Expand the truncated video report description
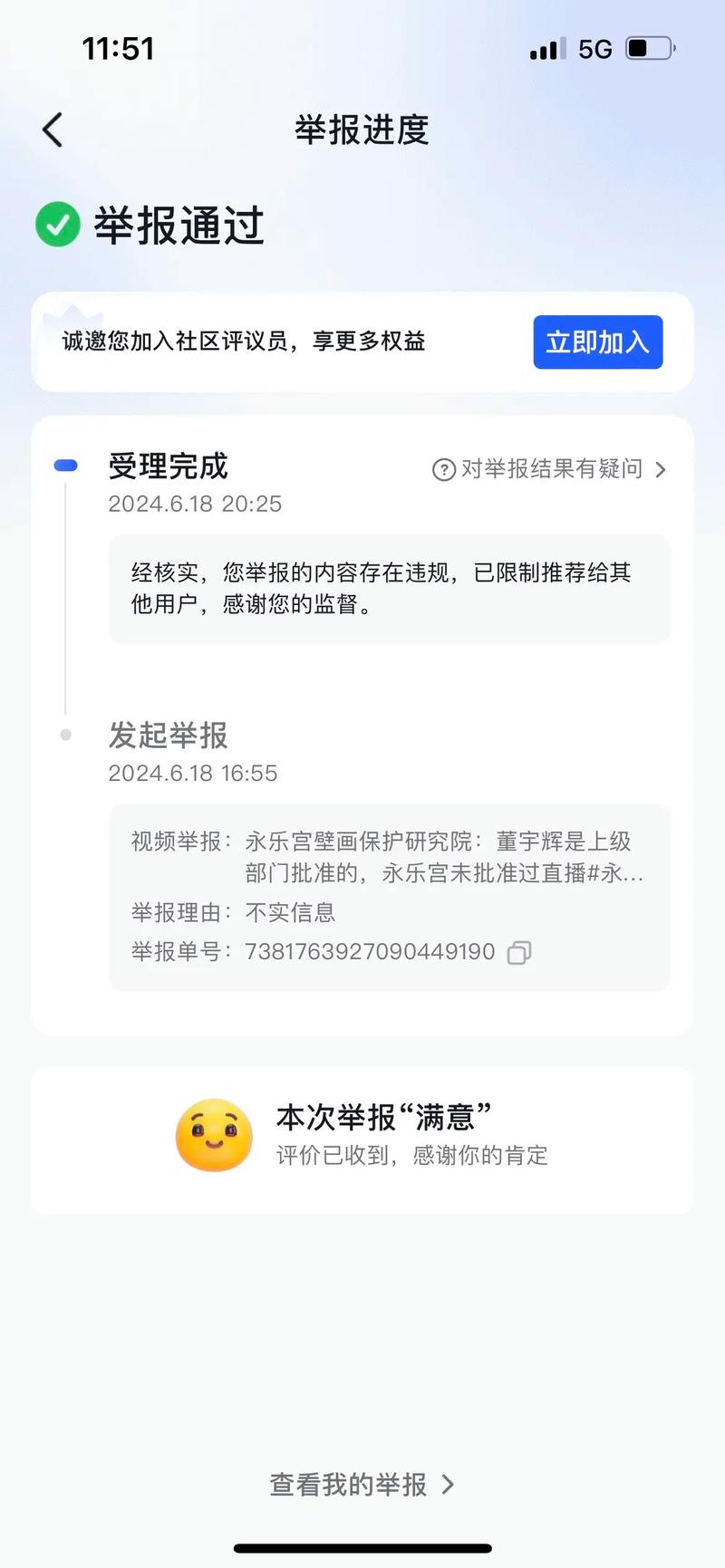The image size is (725, 1568). pos(390,859)
